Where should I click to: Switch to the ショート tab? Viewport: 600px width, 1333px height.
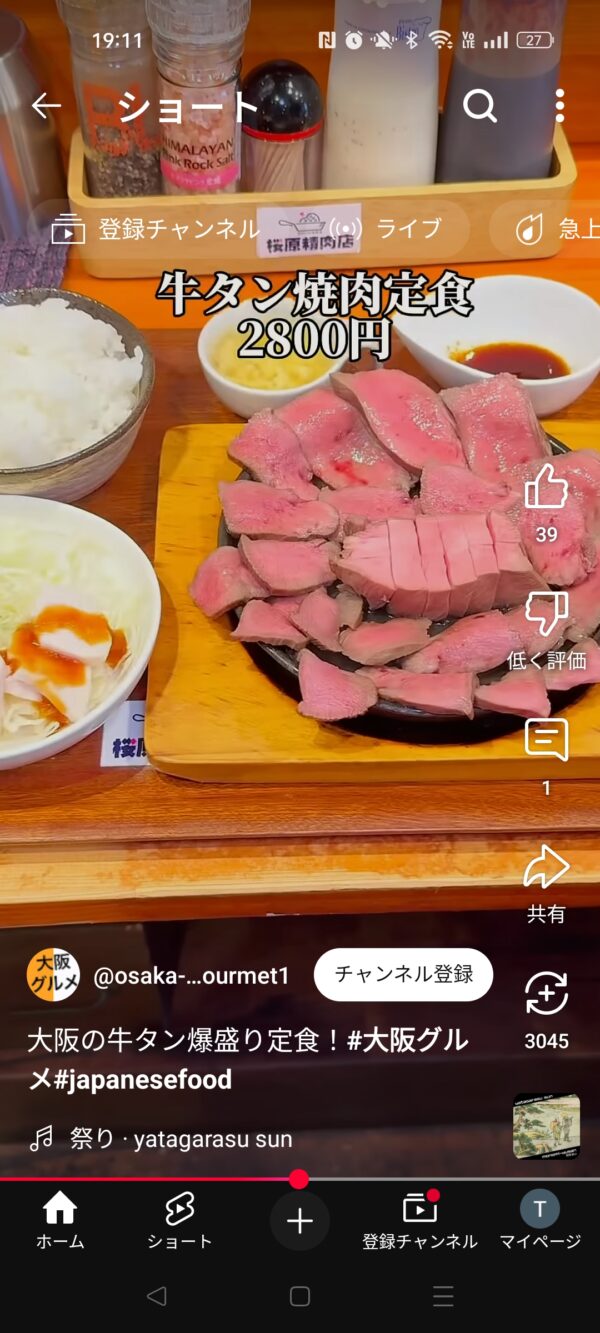coord(180,1221)
